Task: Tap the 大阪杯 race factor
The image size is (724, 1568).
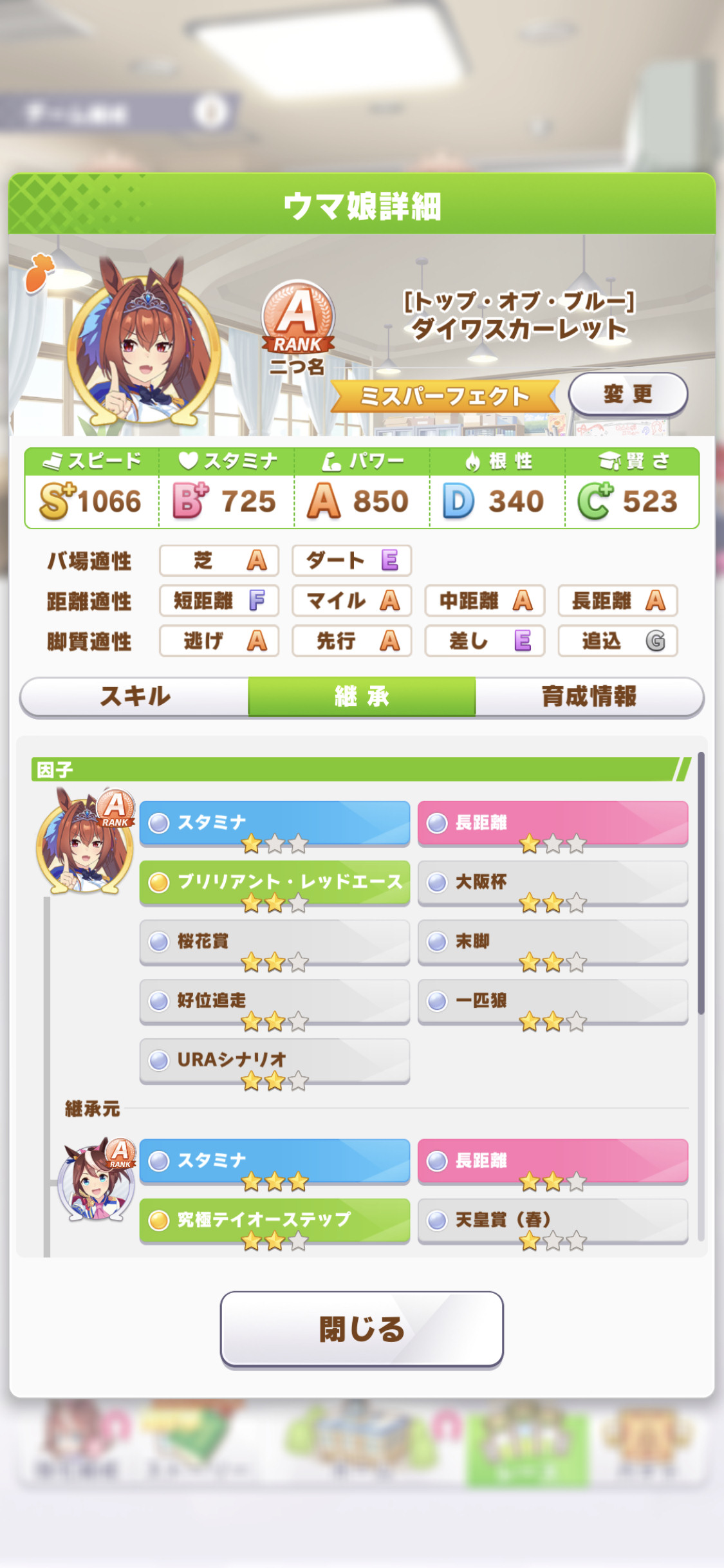Action: (x=553, y=882)
